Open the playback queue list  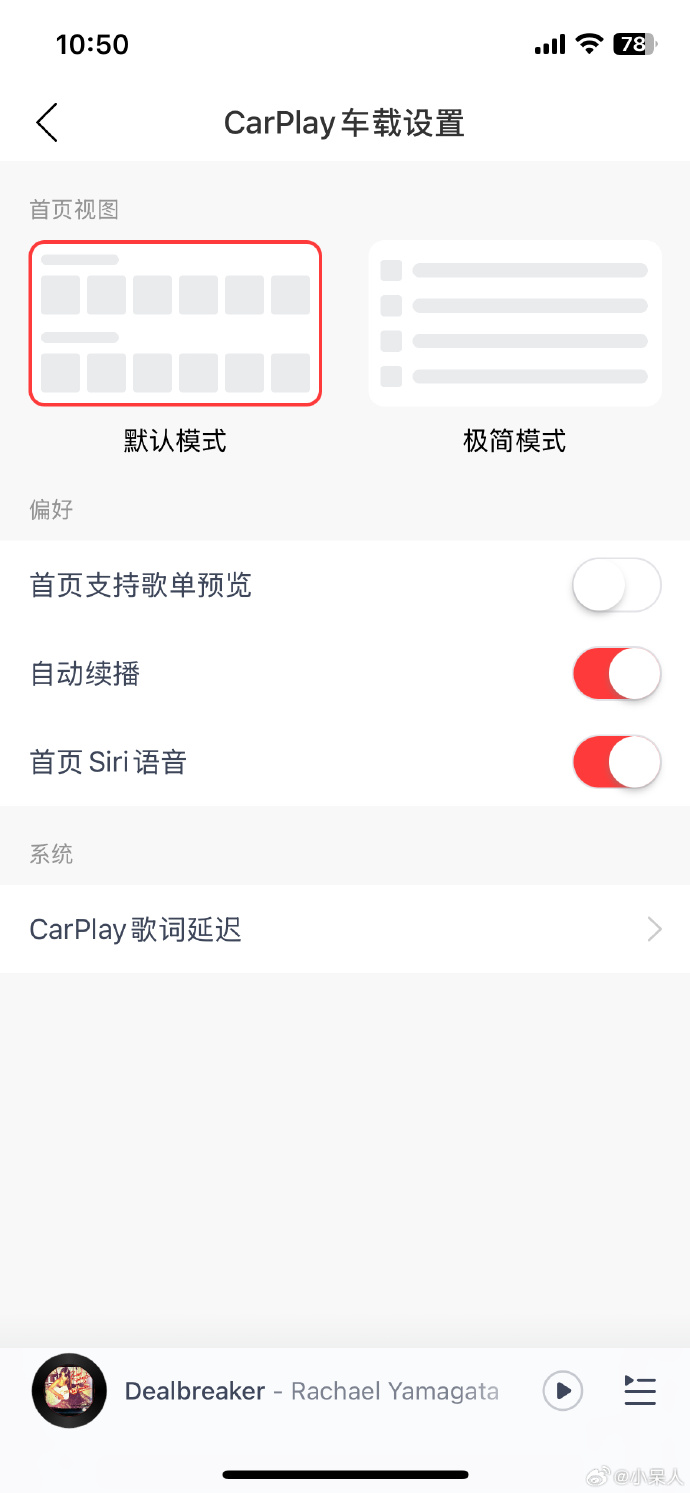[639, 1390]
